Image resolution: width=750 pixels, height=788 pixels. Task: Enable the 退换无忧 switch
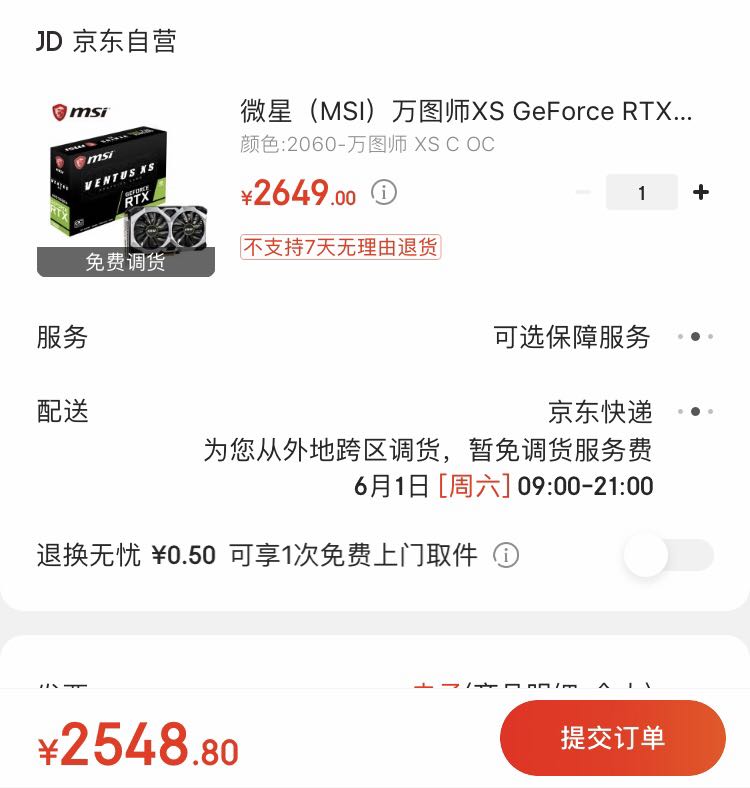(x=668, y=555)
